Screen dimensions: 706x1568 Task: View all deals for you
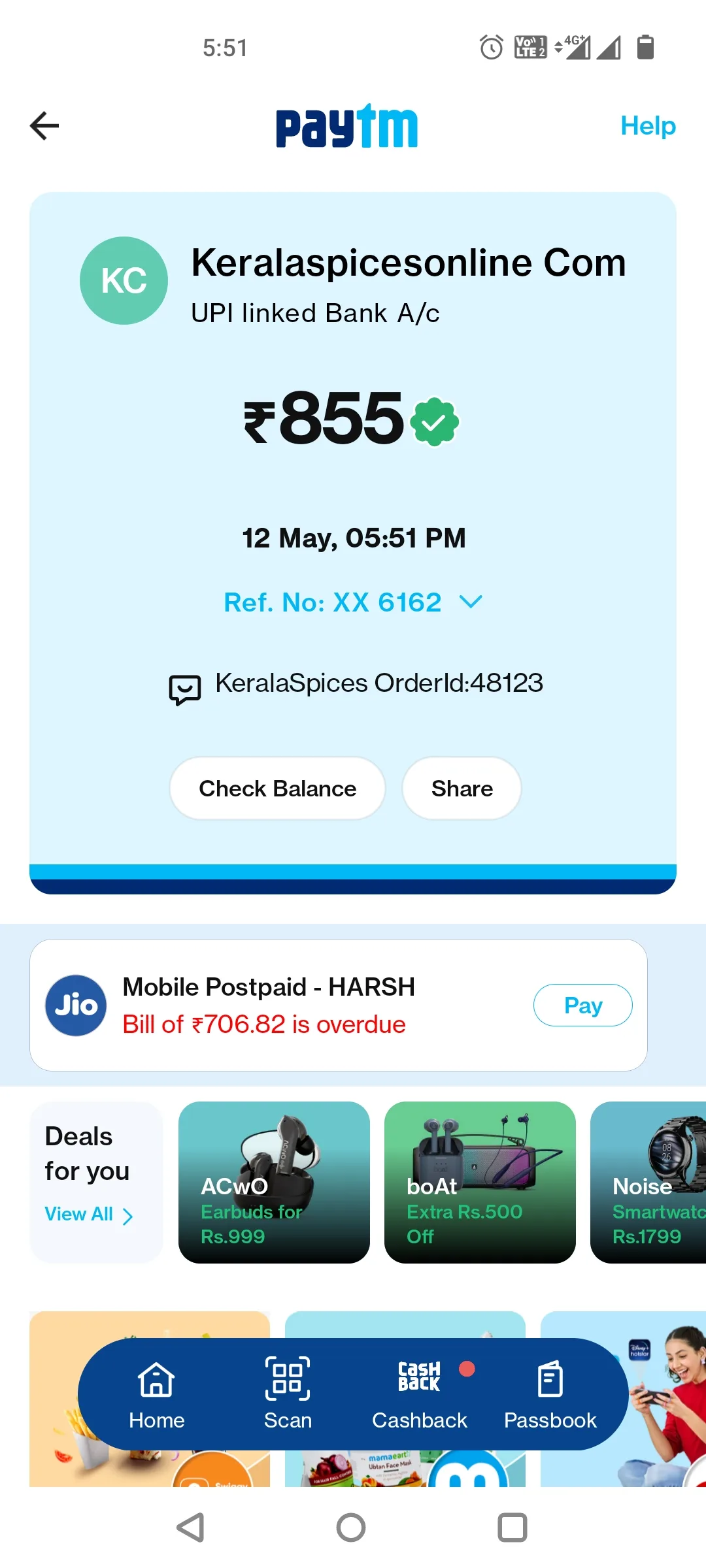click(x=89, y=1215)
